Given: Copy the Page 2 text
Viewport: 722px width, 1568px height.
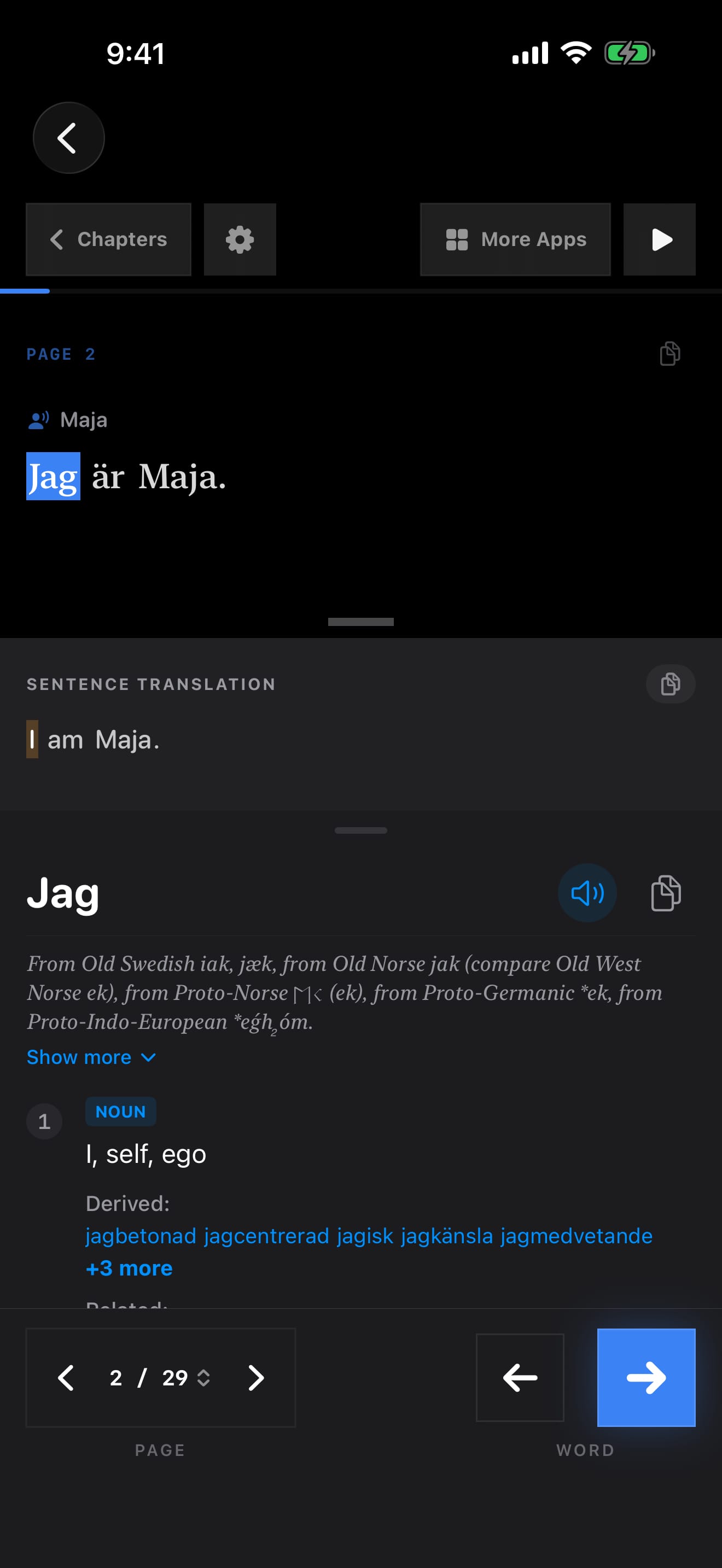Looking at the screenshot, I should (669, 354).
